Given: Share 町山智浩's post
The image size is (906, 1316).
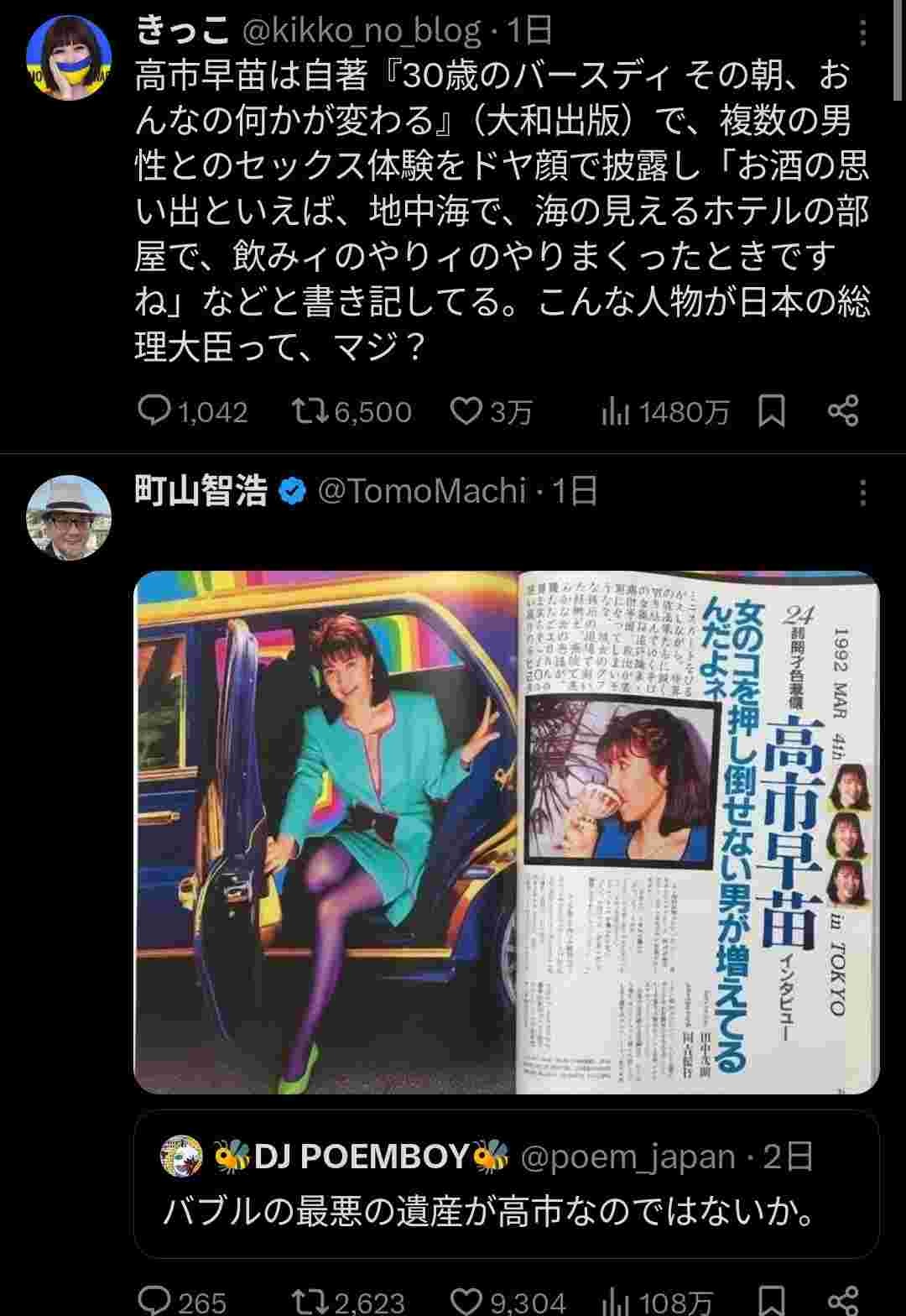Looking at the screenshot, I should click(842, 1299).
